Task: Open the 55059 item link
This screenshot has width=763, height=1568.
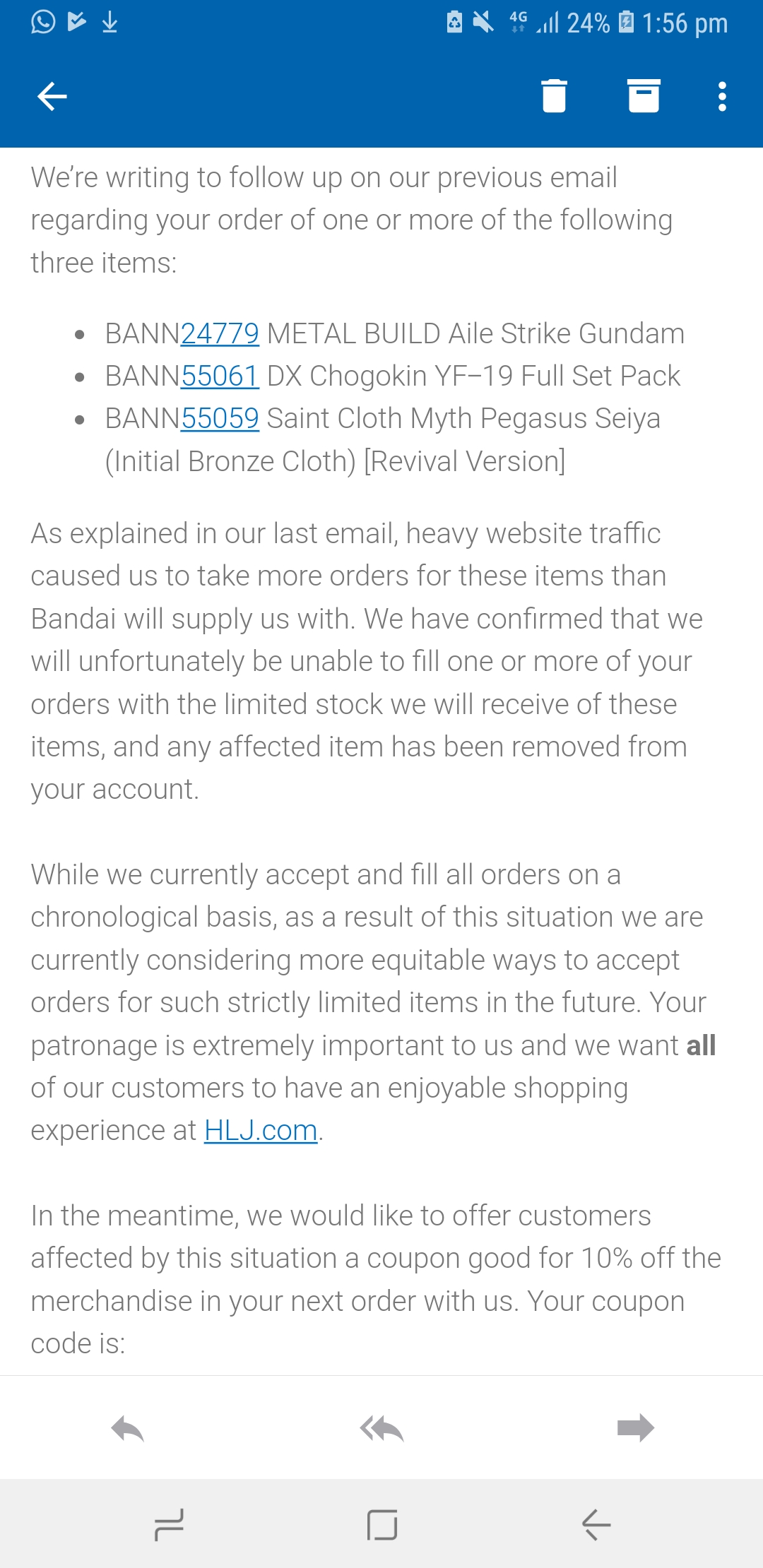Action: click(220, 418)
